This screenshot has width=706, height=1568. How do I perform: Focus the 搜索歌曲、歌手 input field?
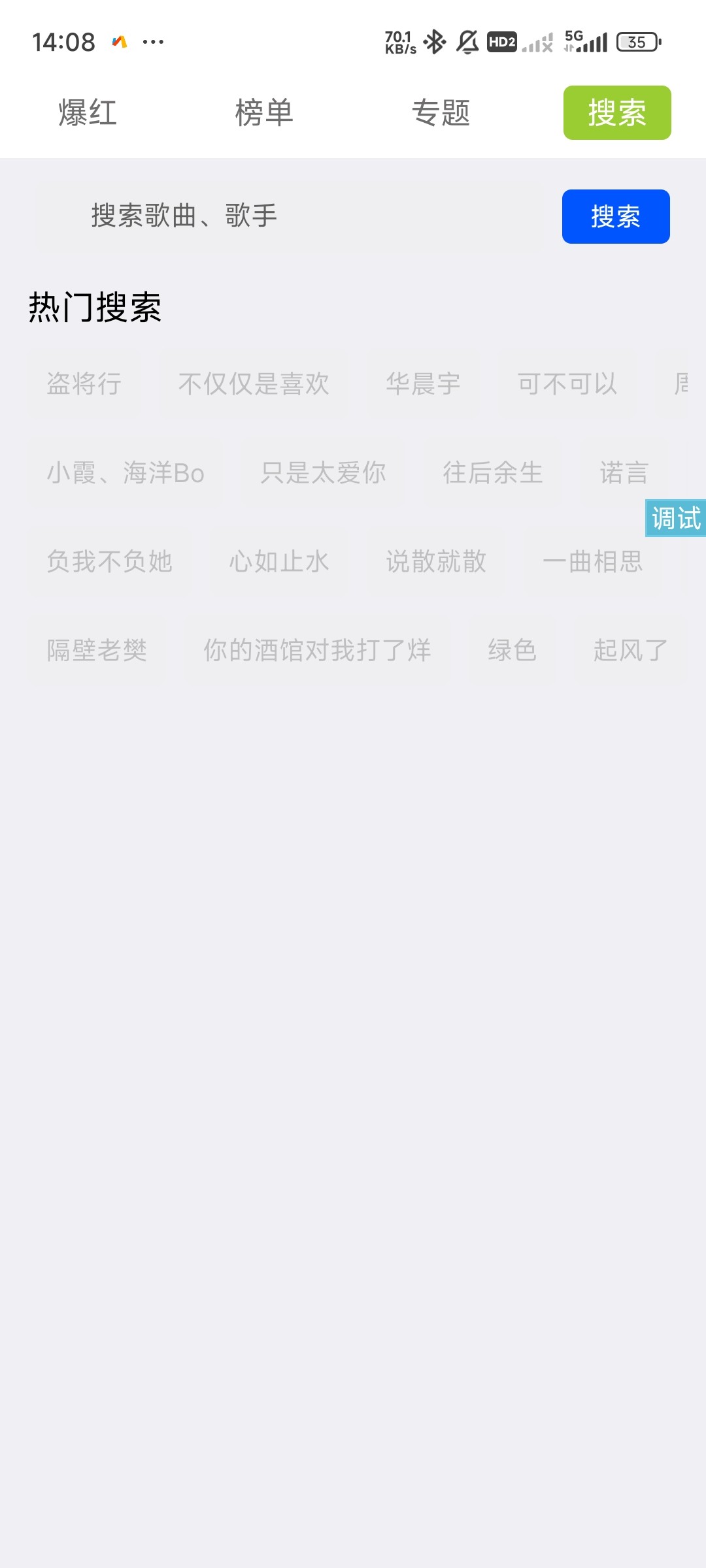pos(288,216)
